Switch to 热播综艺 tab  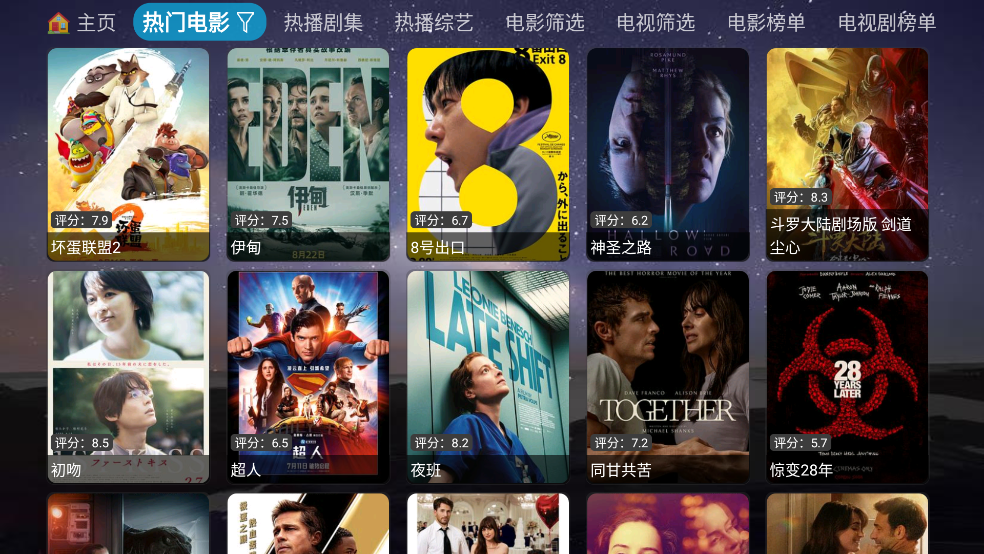433,22
